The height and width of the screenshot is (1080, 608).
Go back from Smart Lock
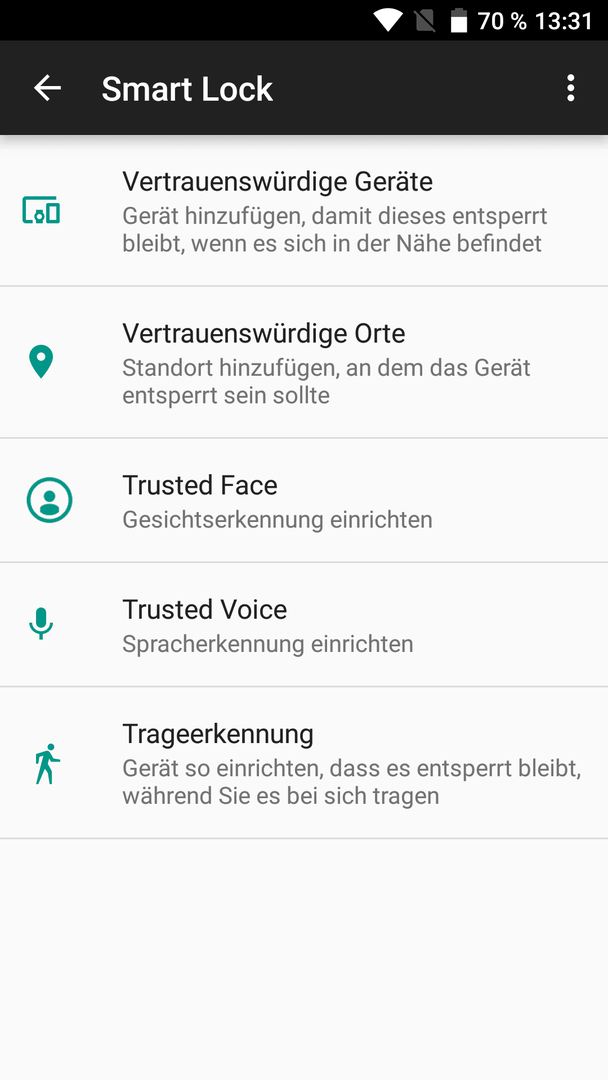click(48, 88)
